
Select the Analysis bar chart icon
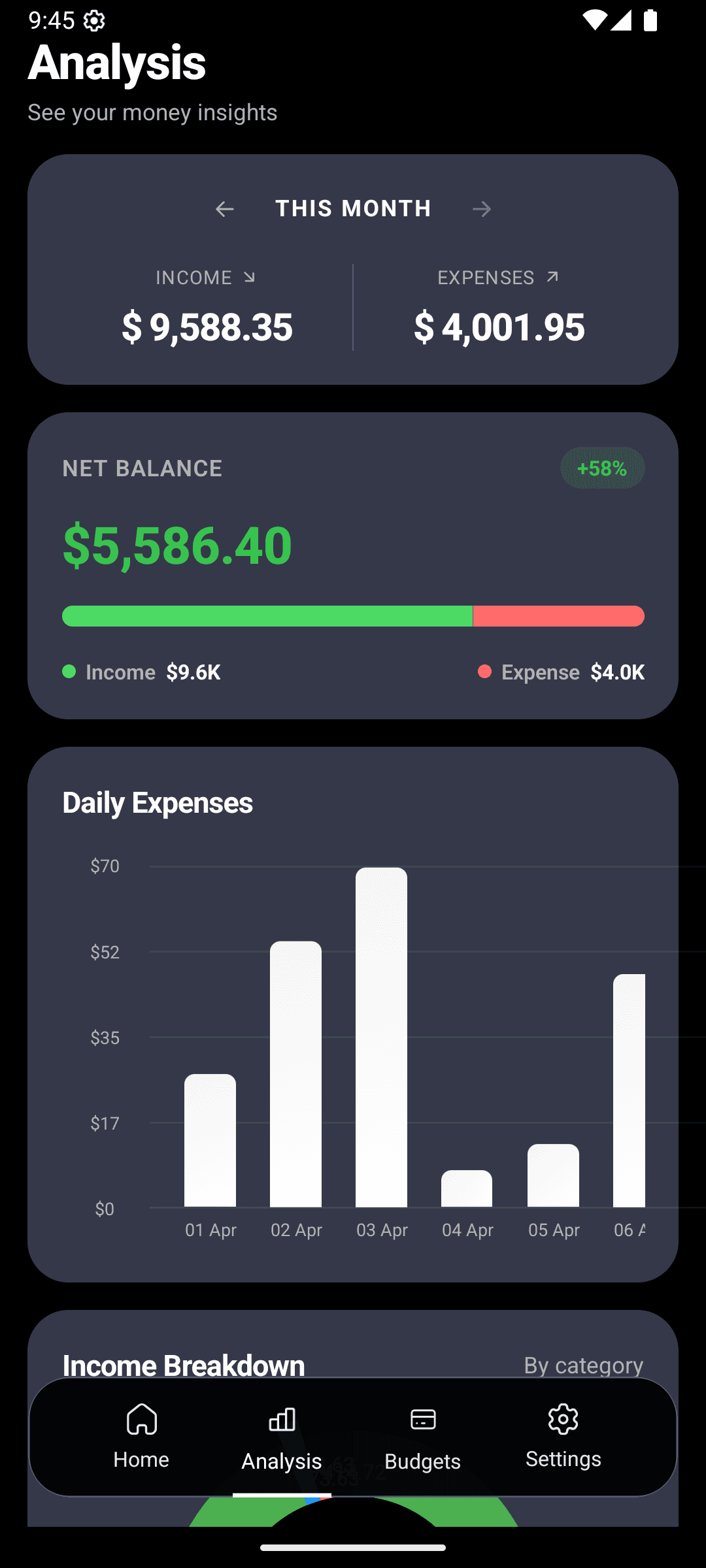pos(281,1420)
